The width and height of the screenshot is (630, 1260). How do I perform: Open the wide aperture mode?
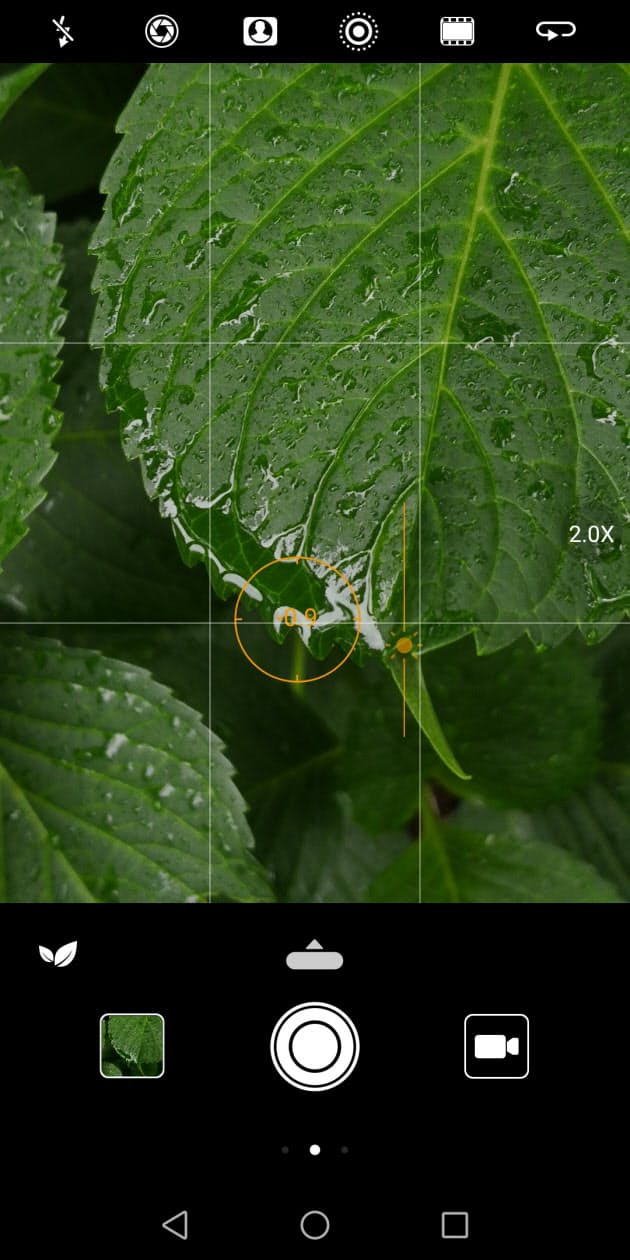[161, 32]
